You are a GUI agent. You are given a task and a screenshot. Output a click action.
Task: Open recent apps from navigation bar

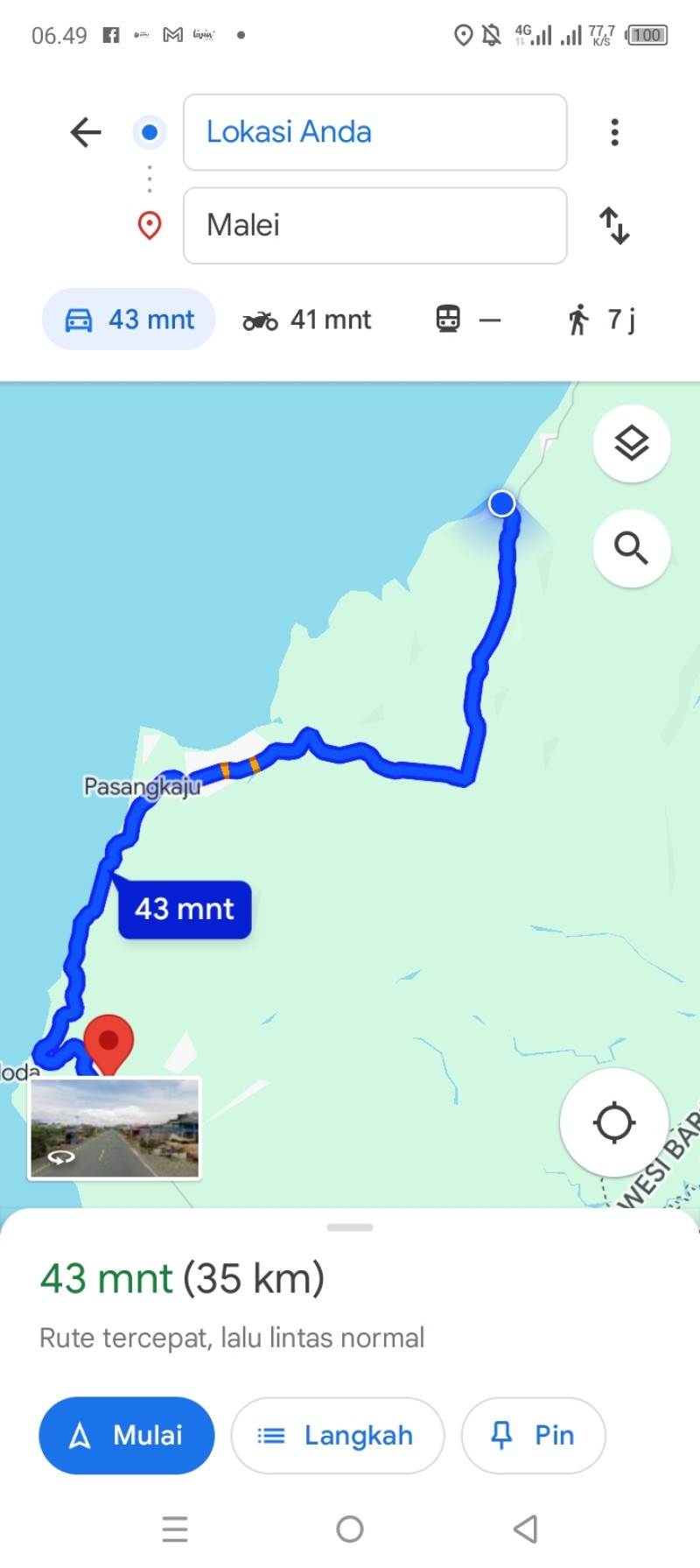(175, 1529)
